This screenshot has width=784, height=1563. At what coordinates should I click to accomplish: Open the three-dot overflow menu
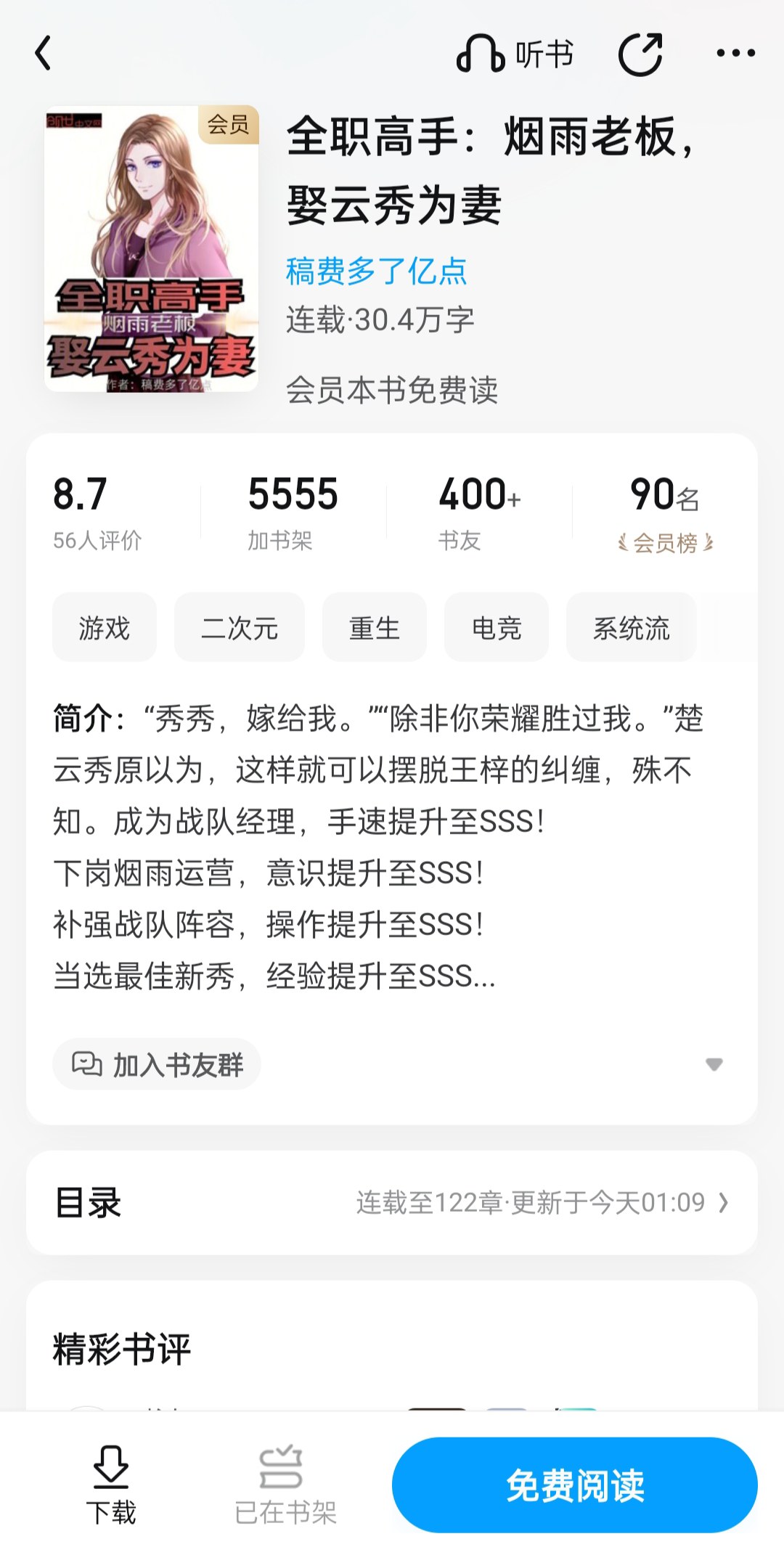[x=735, y=54]
